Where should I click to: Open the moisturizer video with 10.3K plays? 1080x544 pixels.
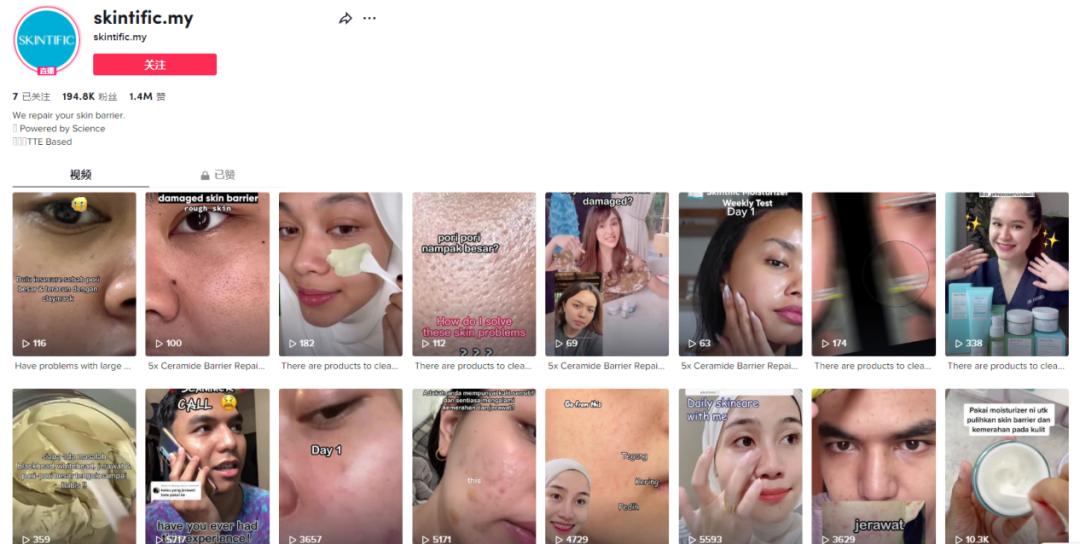coord(1006,465)
